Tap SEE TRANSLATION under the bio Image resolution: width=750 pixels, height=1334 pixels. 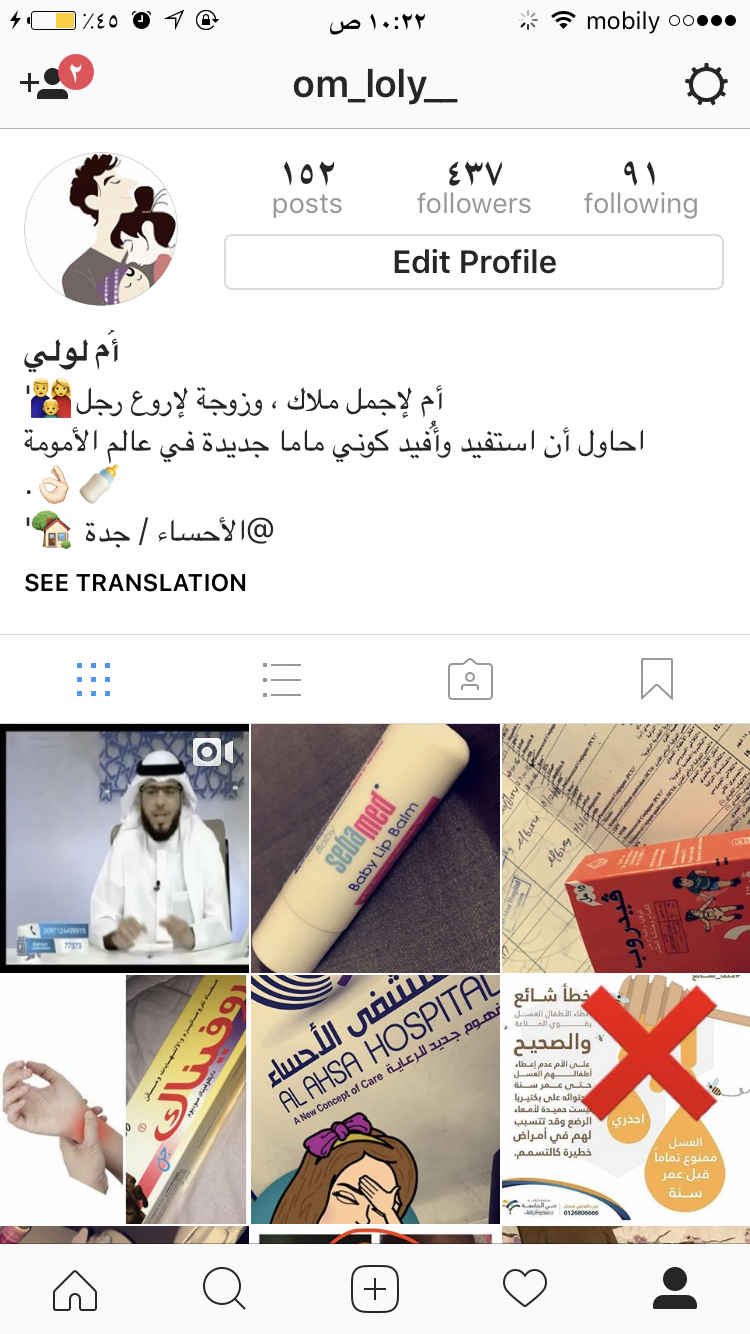pos(136,583)
